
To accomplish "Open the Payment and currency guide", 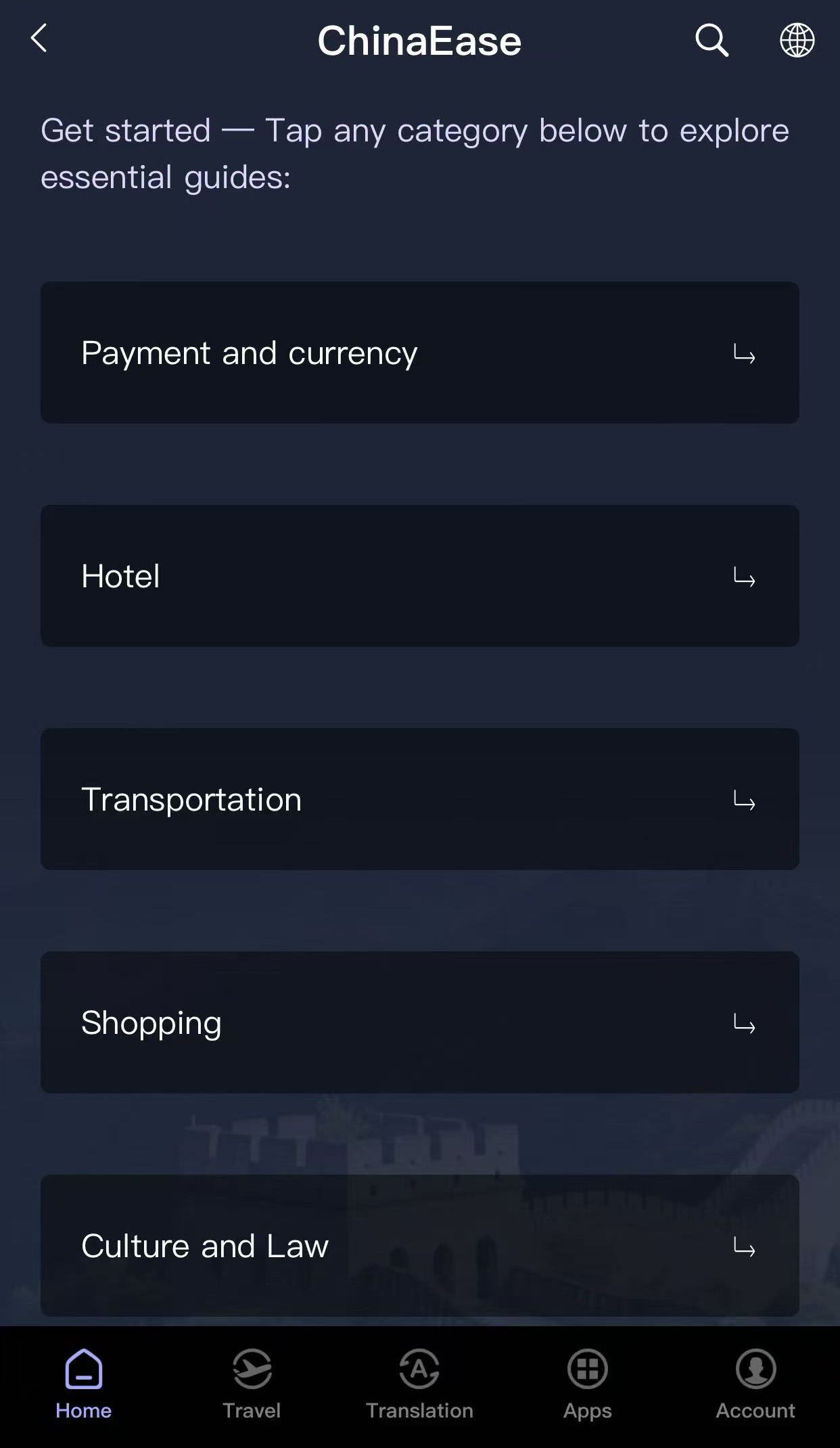I will (x=419, y=353).
